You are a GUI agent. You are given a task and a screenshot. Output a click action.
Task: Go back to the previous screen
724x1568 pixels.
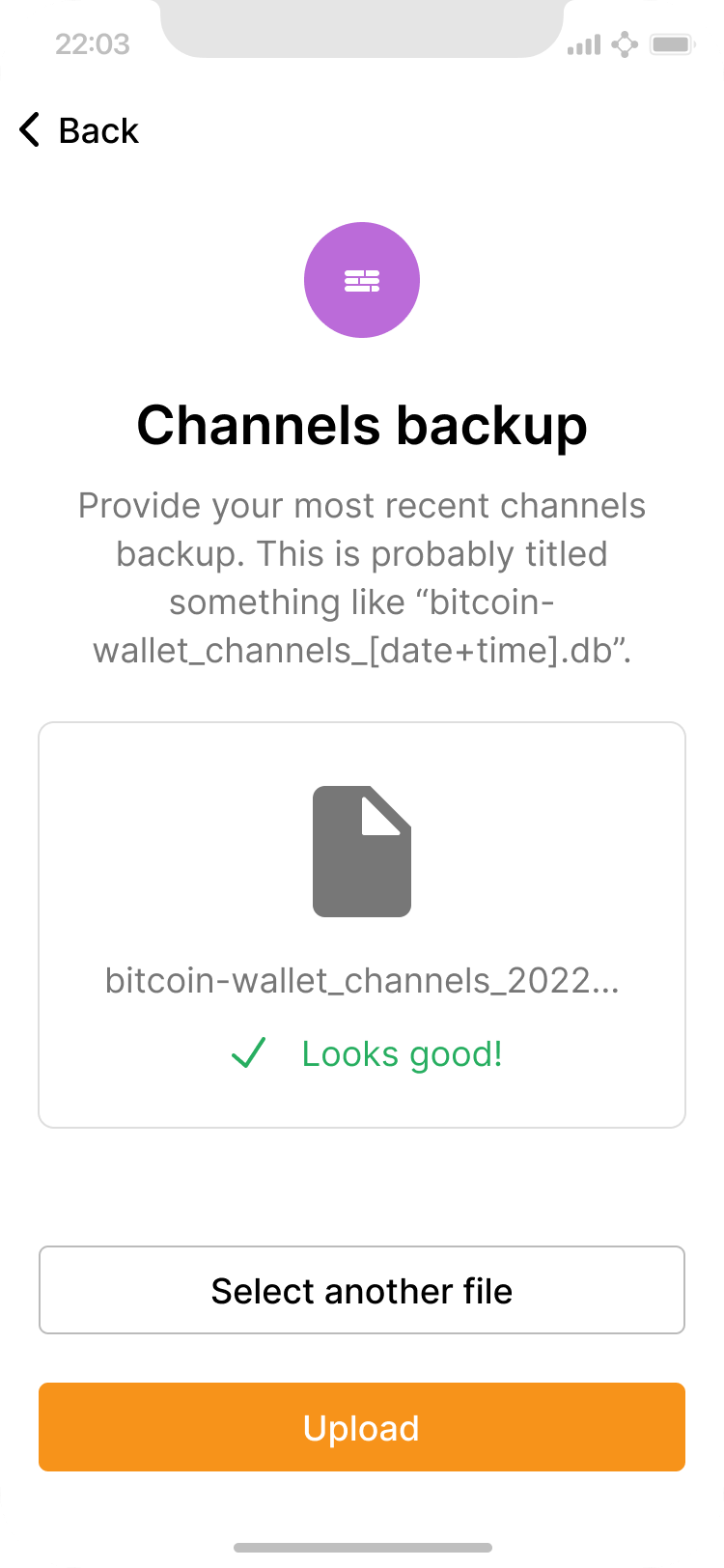coord(79,130)
